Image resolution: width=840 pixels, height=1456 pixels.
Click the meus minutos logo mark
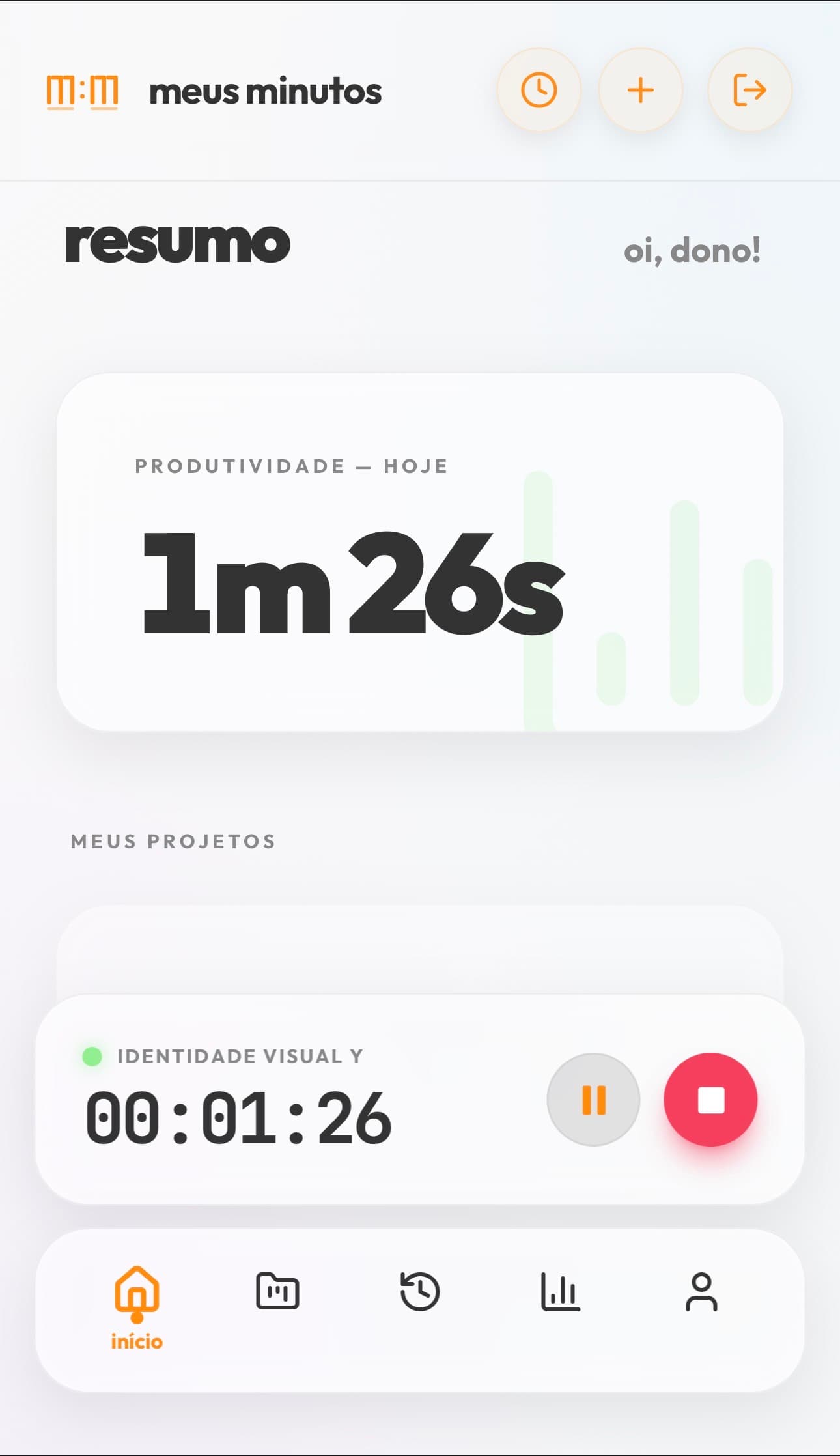pos(81,91)
